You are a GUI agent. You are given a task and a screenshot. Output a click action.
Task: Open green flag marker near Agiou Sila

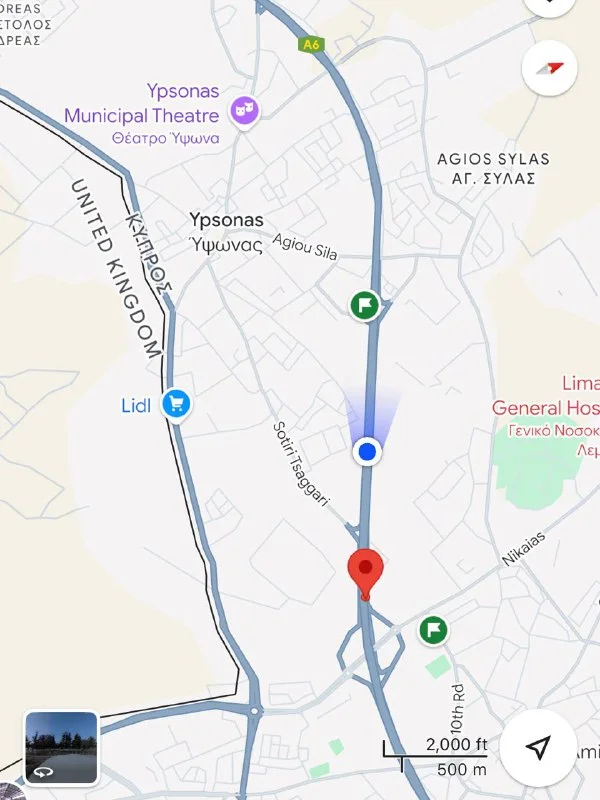[366, 304]
